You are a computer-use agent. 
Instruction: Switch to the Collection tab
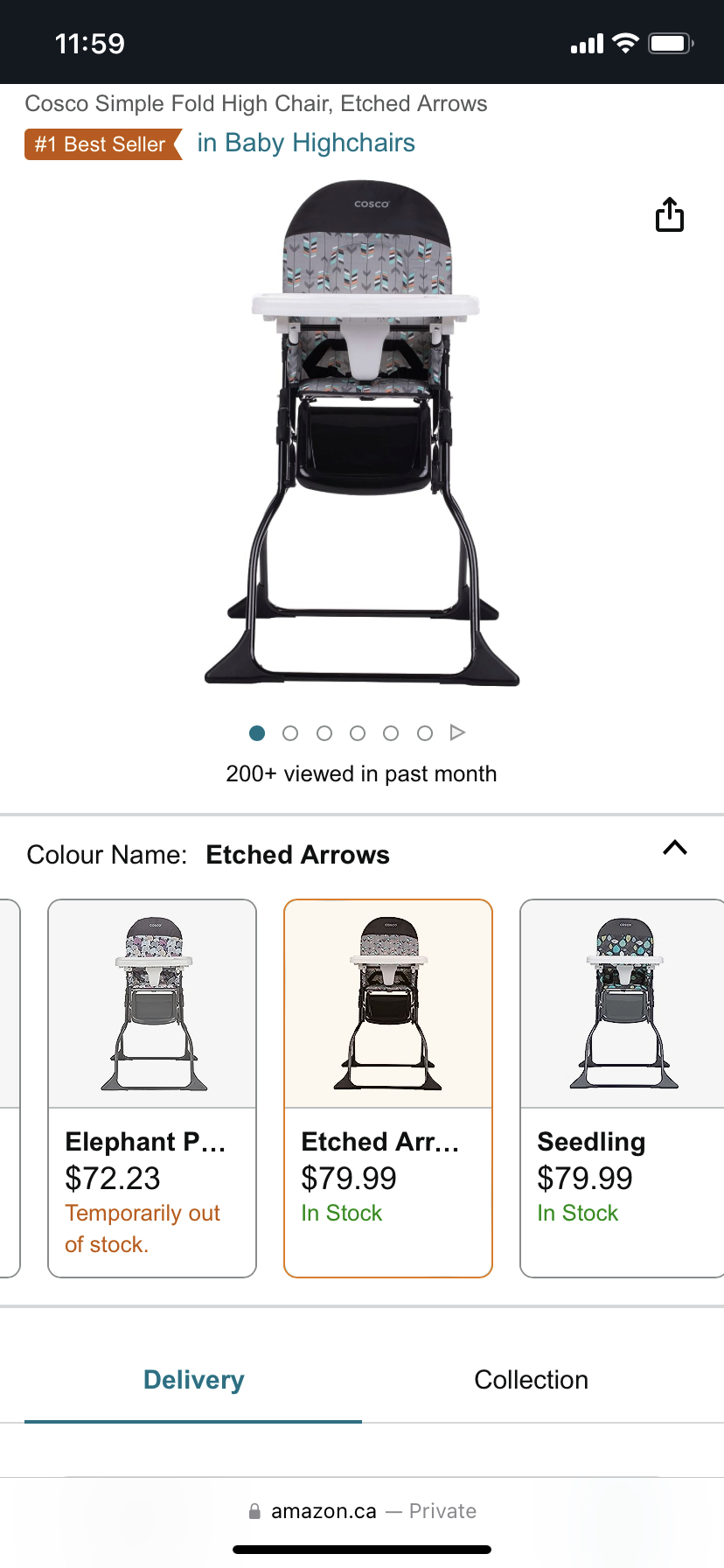coord(531,1380)
